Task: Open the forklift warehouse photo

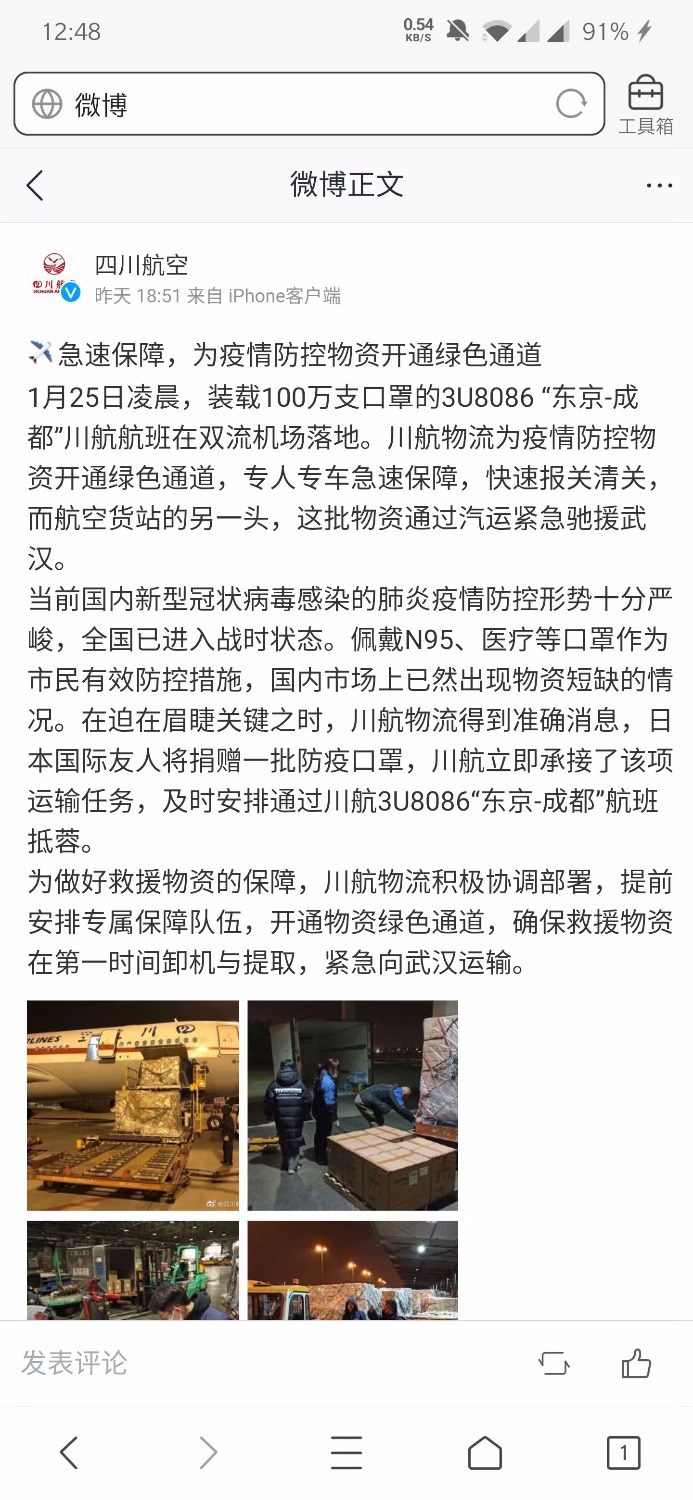Action: (x=133, y=1270)
